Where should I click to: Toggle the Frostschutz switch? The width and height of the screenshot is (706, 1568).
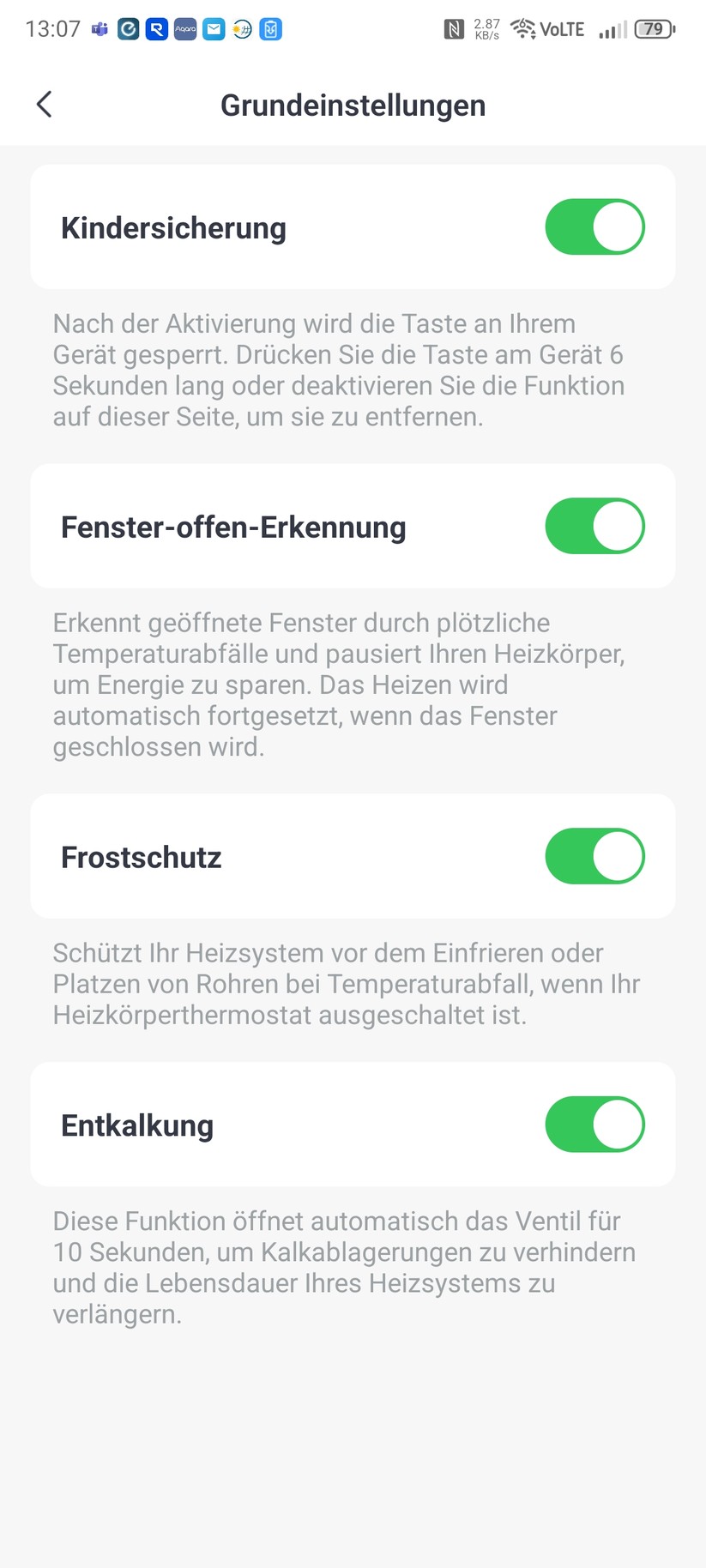[594, 855]
